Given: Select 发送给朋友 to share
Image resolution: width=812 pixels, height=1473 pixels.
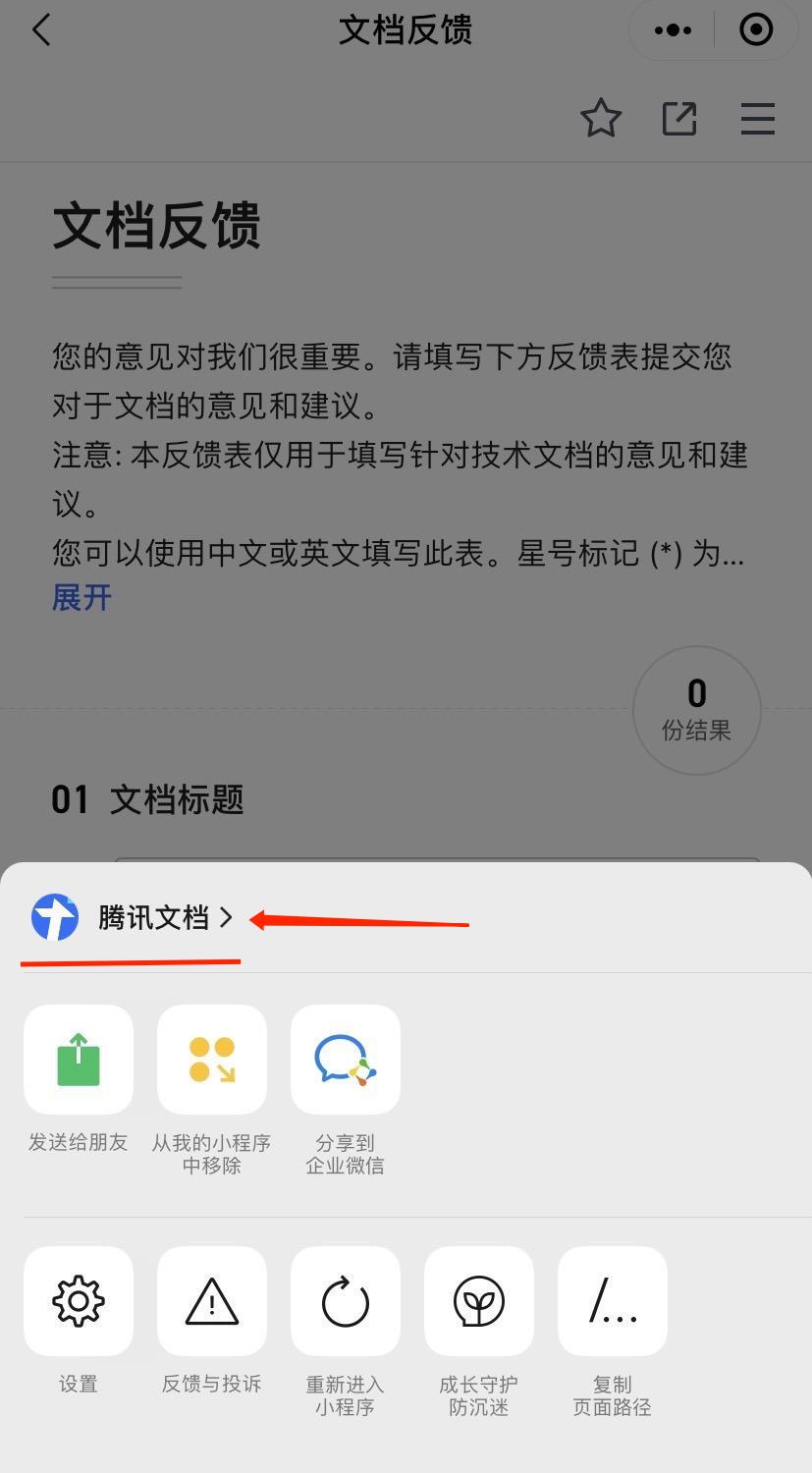Looking at the screenshot, I should 79,1061.
